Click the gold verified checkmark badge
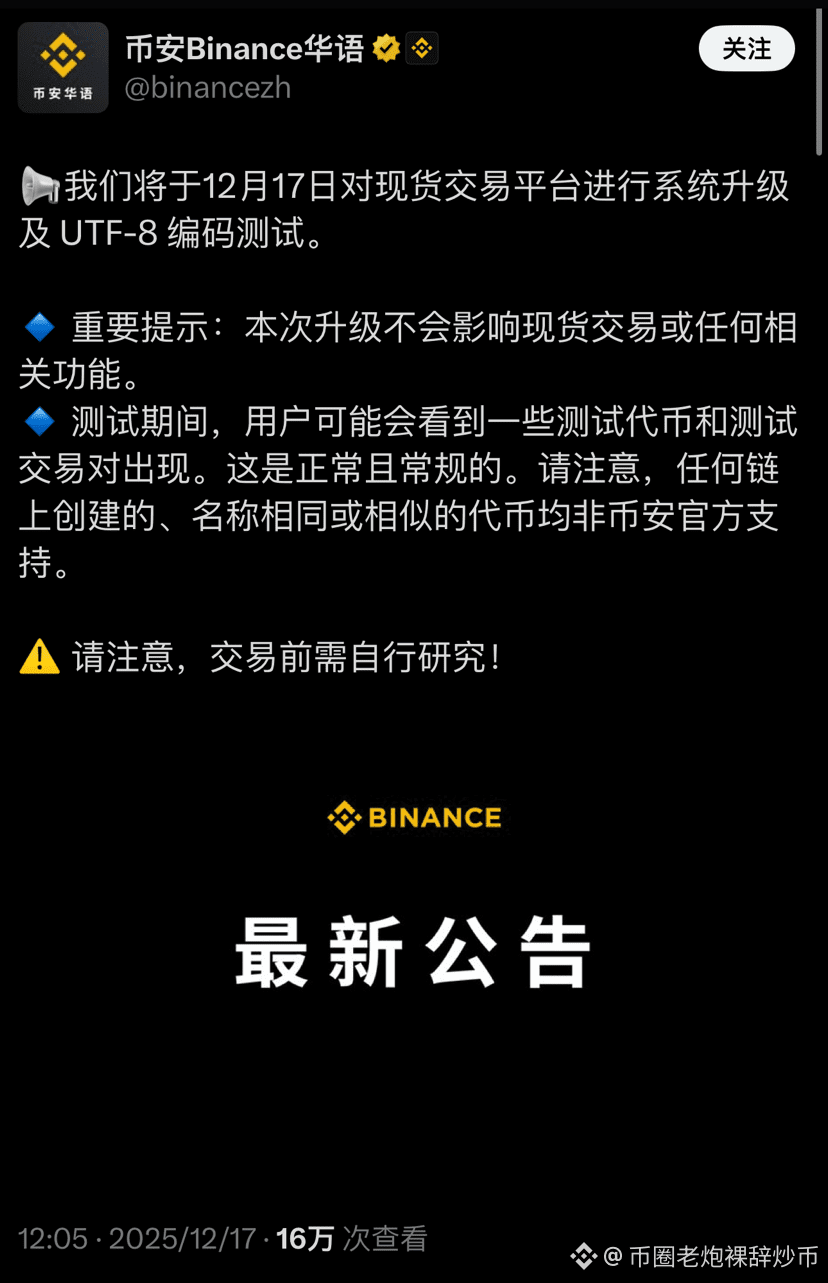 point(385,45)
